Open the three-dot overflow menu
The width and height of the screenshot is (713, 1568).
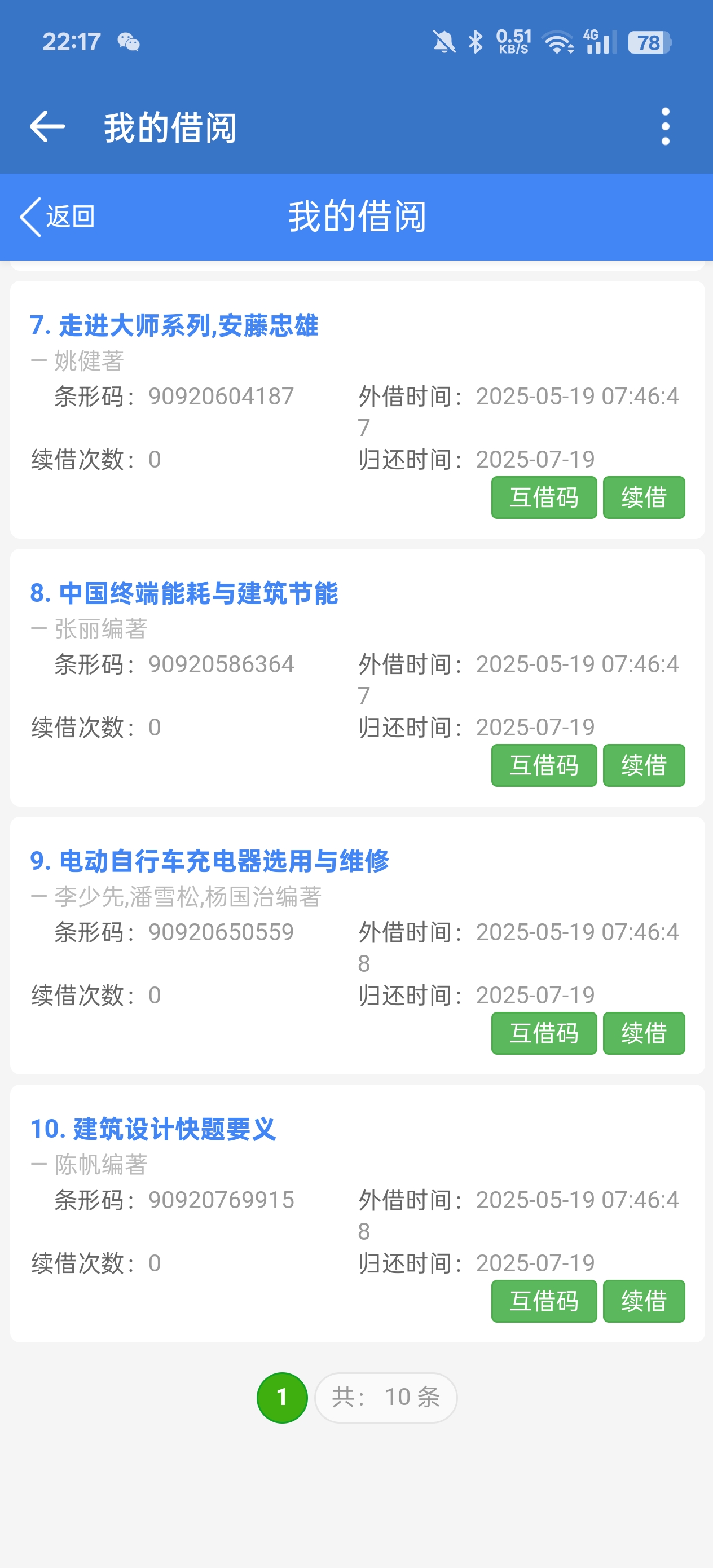(665, 126)
